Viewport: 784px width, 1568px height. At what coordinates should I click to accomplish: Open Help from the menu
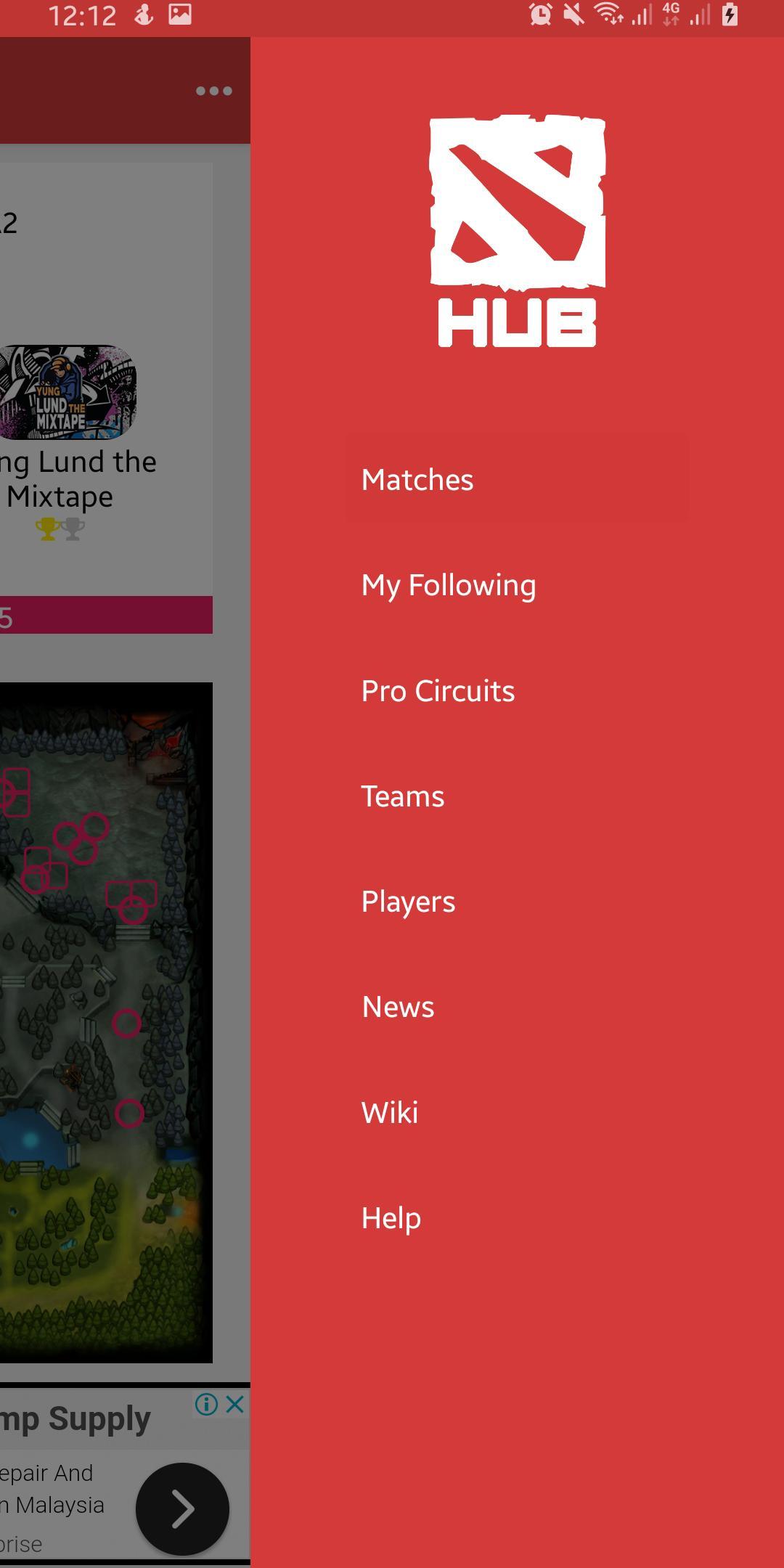pos(391,1217)
